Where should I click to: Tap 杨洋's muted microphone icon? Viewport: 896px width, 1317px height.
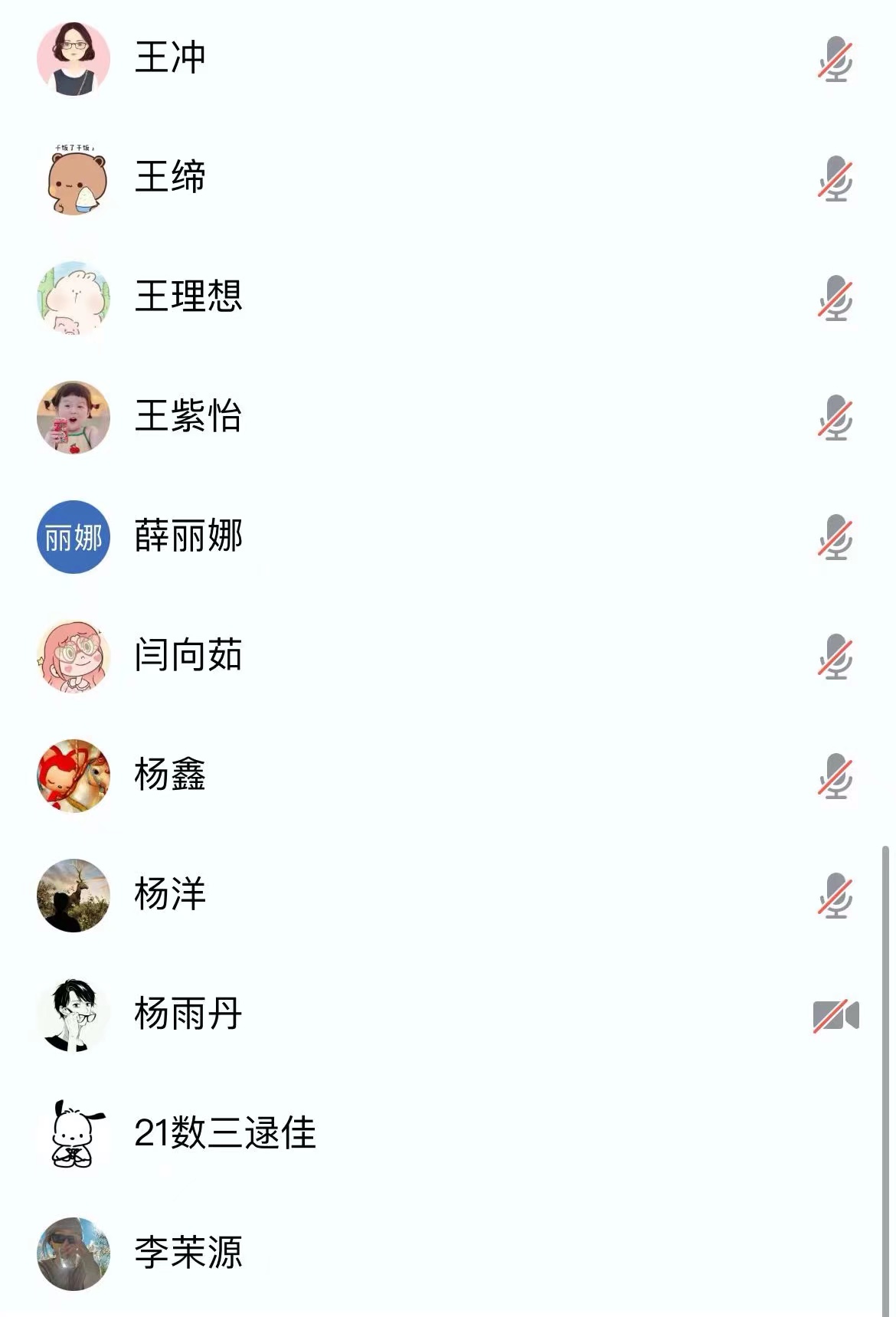tap(835, 896)
